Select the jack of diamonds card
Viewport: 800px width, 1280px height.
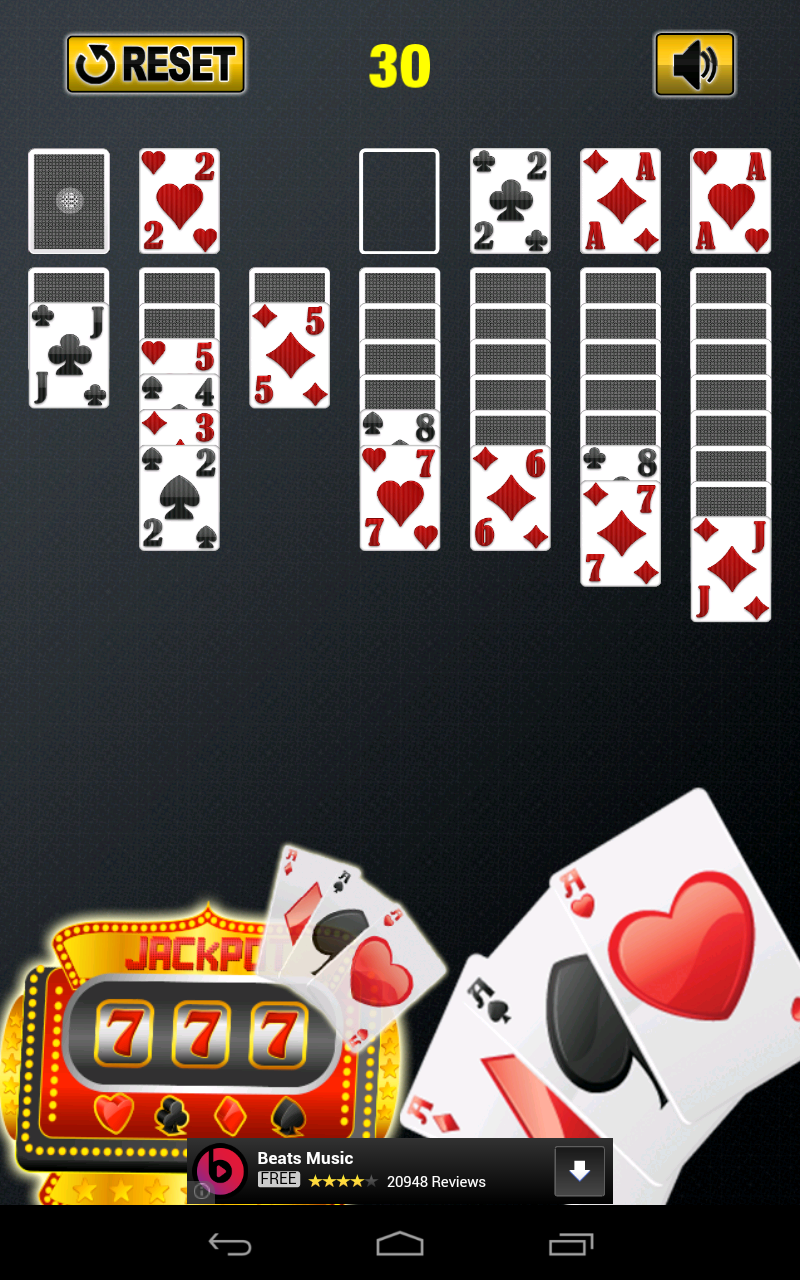pos(730,570)
